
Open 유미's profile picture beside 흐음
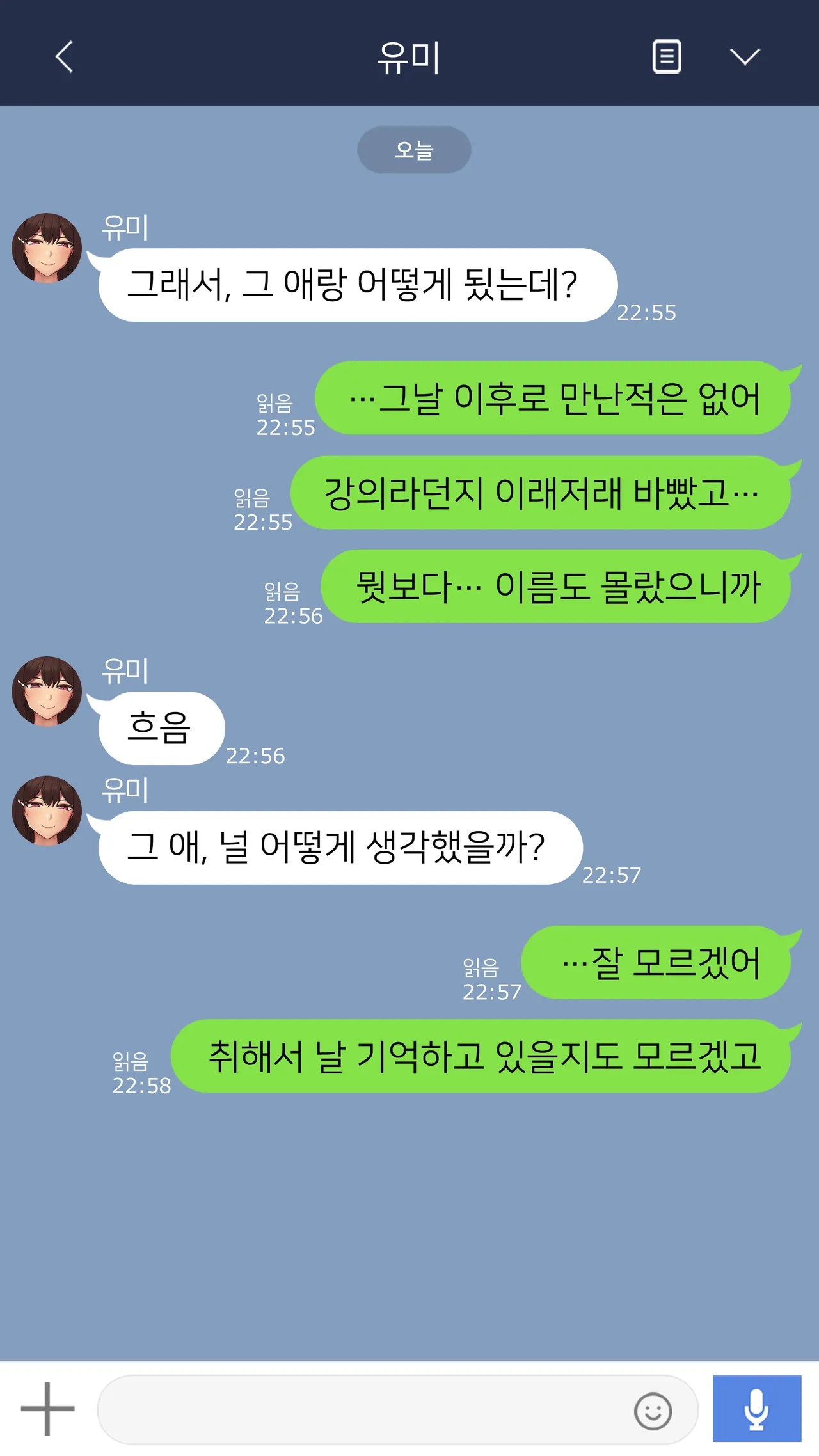(x=47, y=691)
